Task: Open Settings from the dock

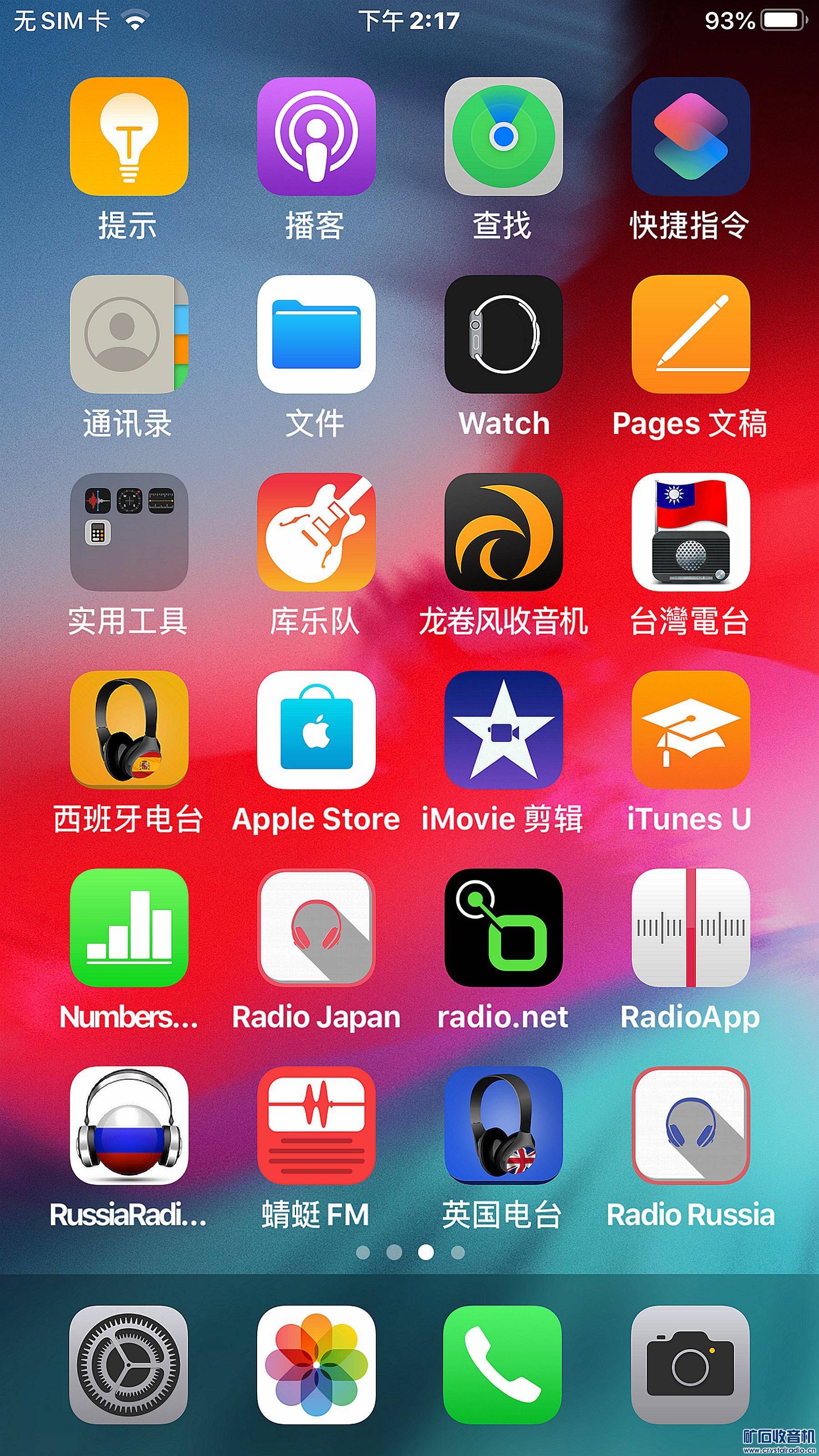Action: [x=128, y=1365]
